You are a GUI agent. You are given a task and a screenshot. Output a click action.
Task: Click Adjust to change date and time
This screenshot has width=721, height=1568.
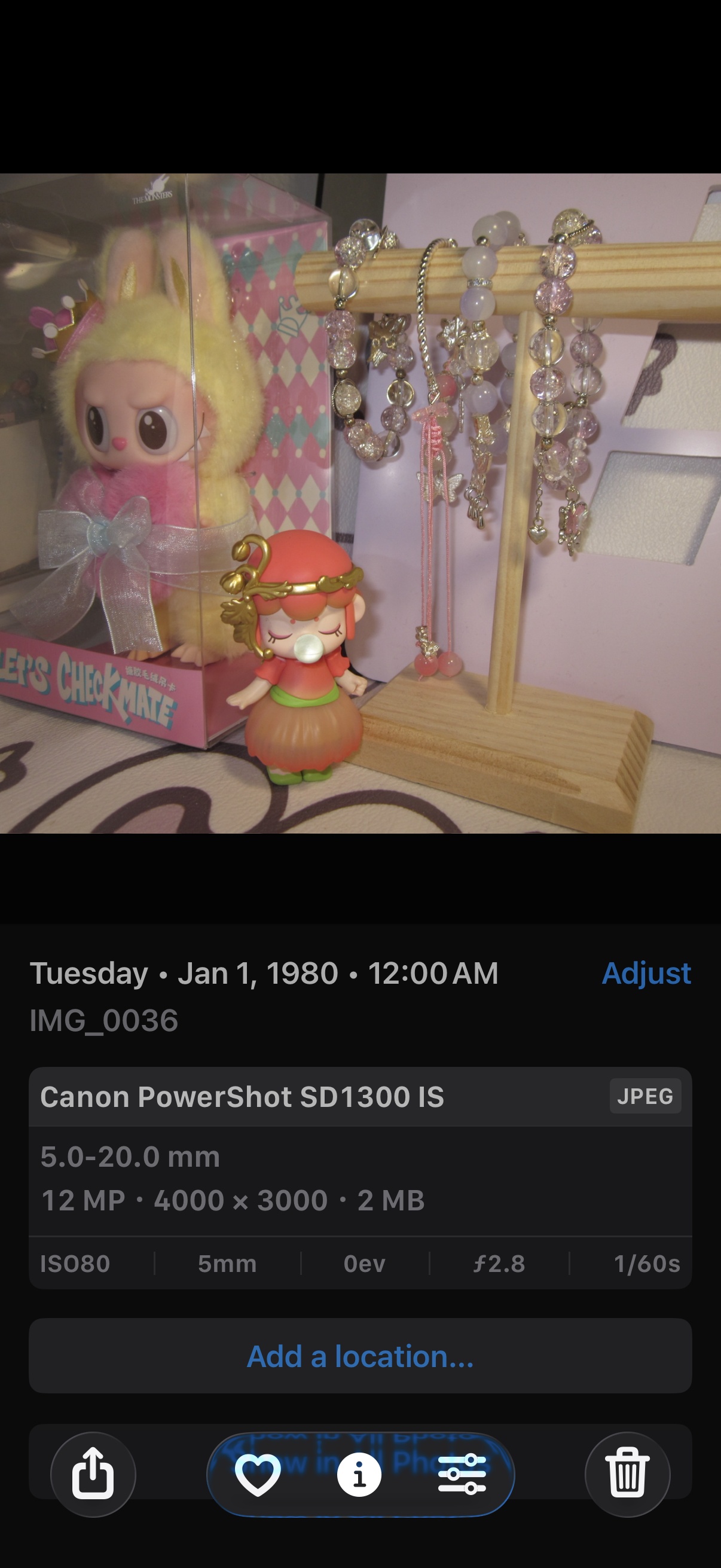point(646,973)
